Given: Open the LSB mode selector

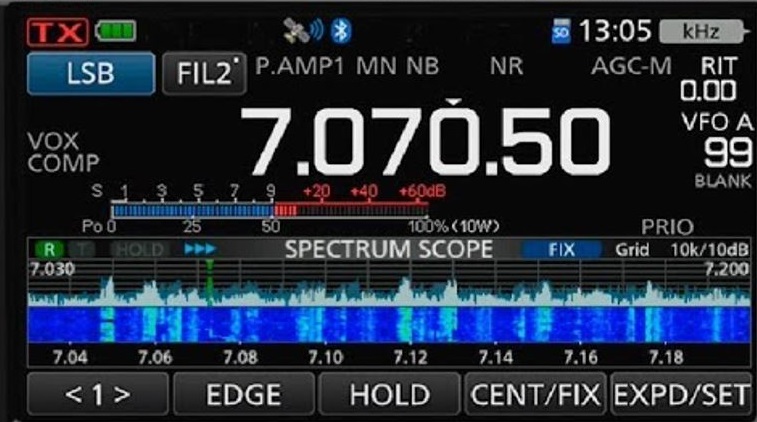Looking at the screenshot, I should click(91, 73).
